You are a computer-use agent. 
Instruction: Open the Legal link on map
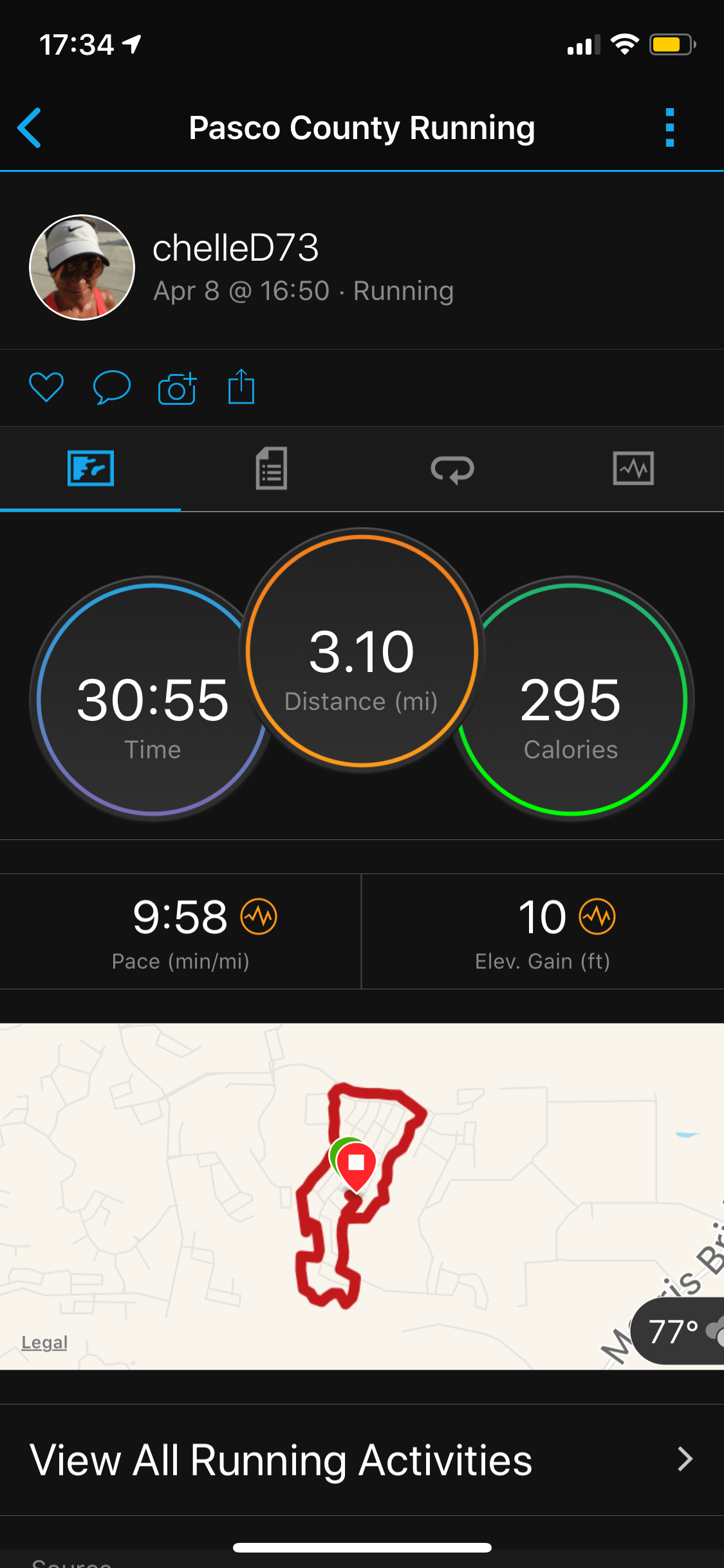(x=44, y=1342)
